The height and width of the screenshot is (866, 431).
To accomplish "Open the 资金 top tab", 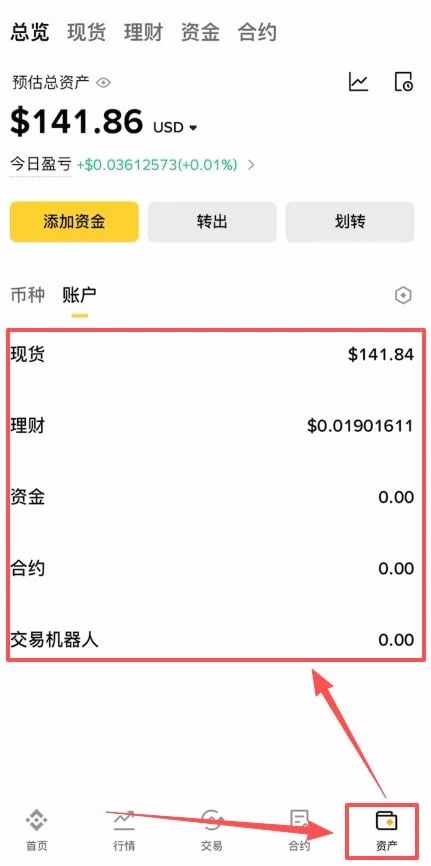I will 200,33.
